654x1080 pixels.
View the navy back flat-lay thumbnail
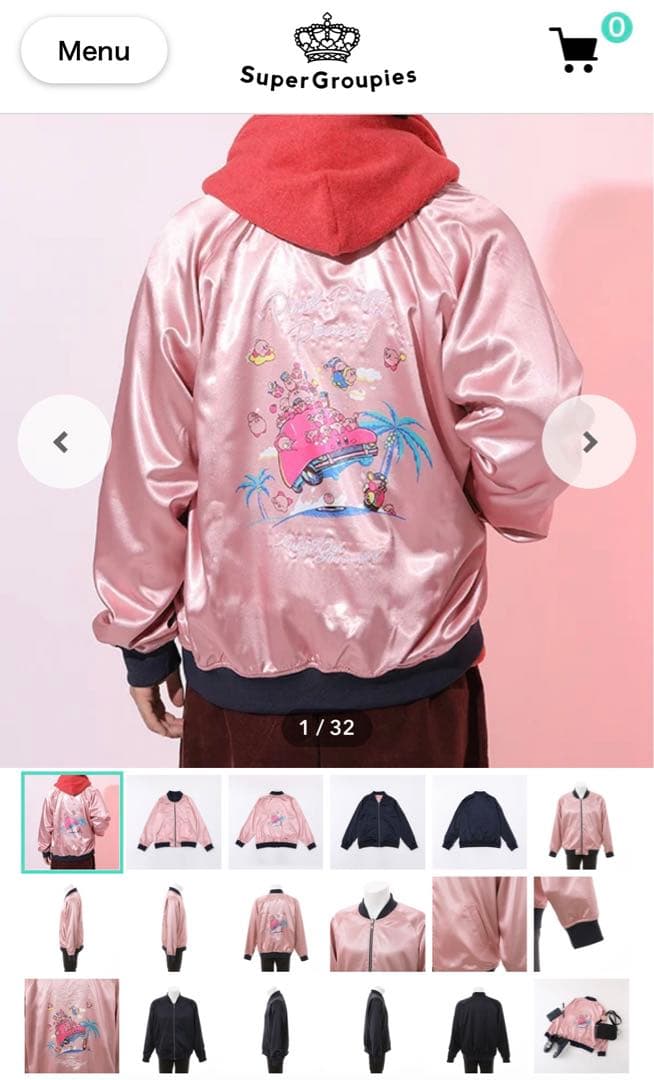[x=479, y=822]
